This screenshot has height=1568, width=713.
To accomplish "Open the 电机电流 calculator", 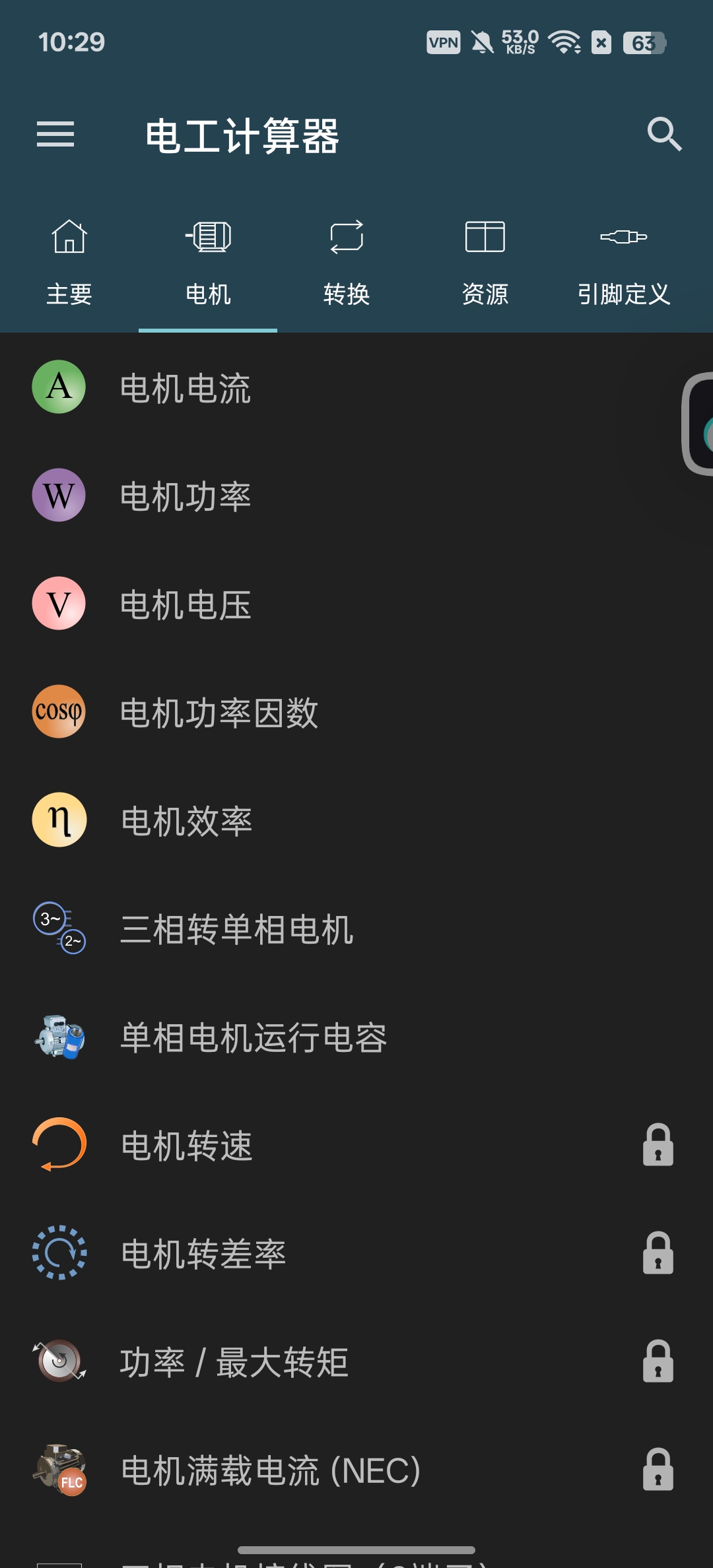I will [356, 387].
